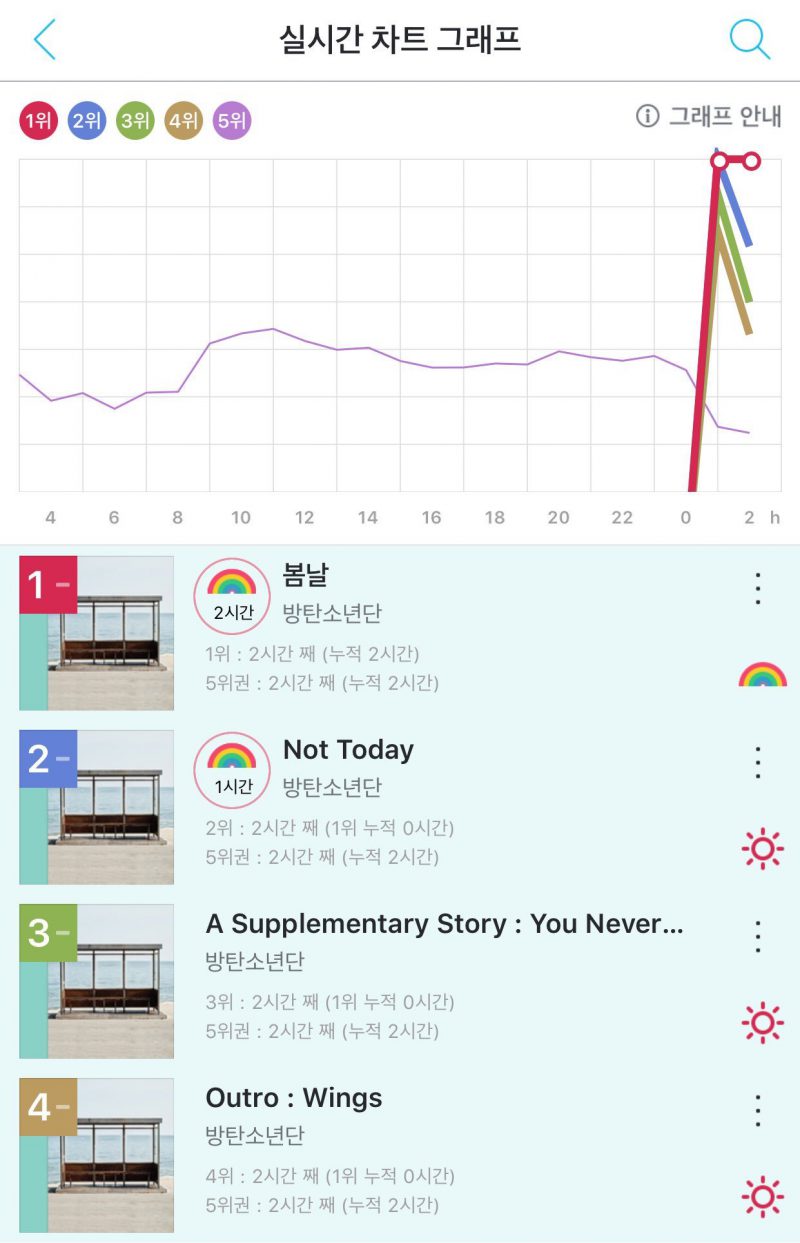Open more options for 봄날
Screen dimensions: 800x1243
[x=758, y=589]
